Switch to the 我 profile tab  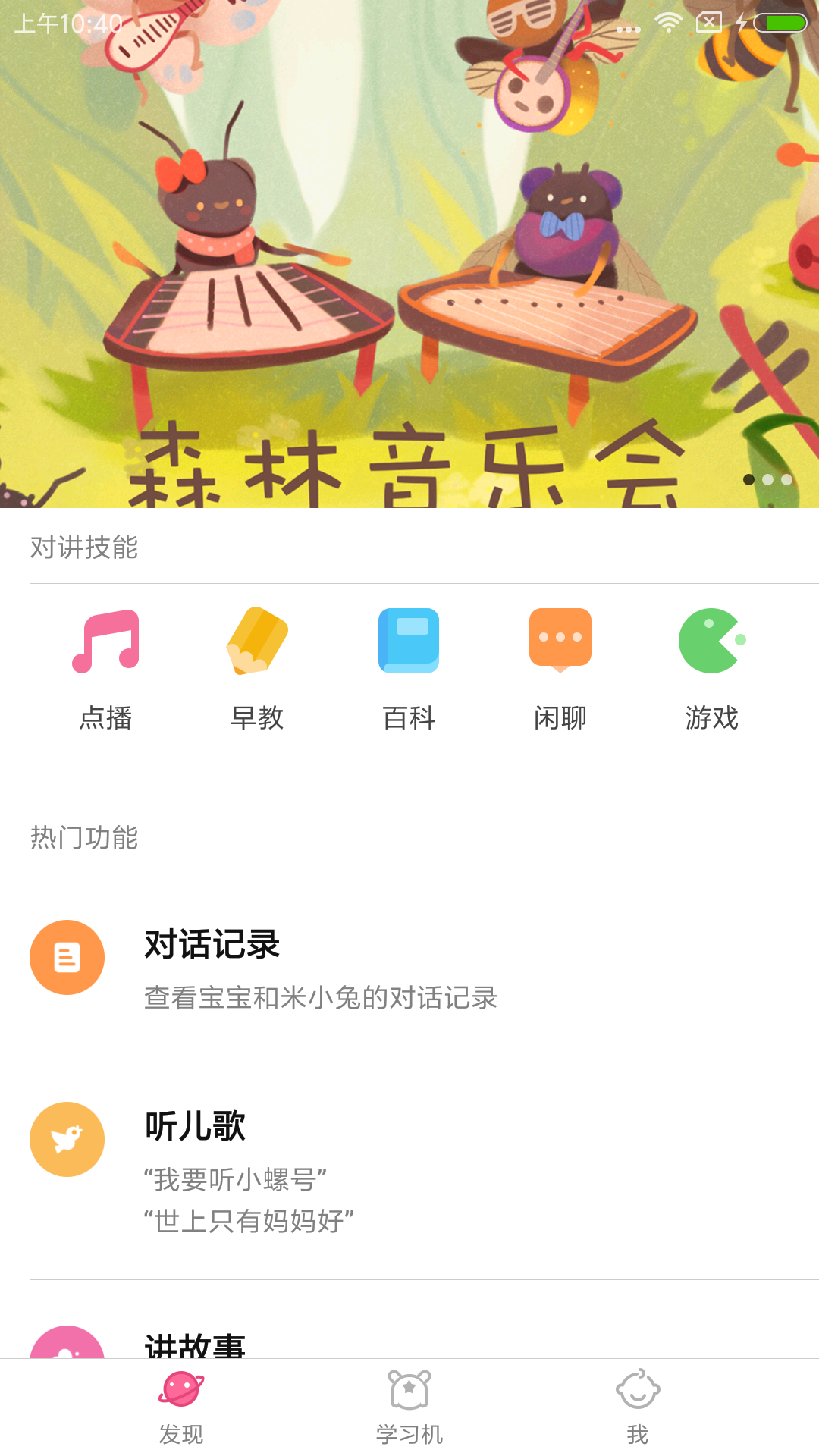tap(638, 1407)
